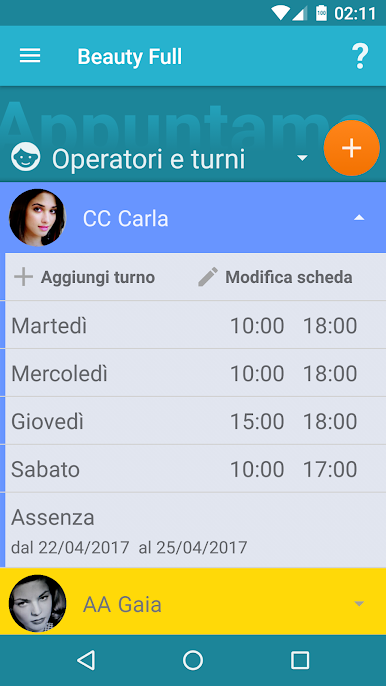
Task: Open the hamburger drawer menu
Action: (x=30, y=56)
